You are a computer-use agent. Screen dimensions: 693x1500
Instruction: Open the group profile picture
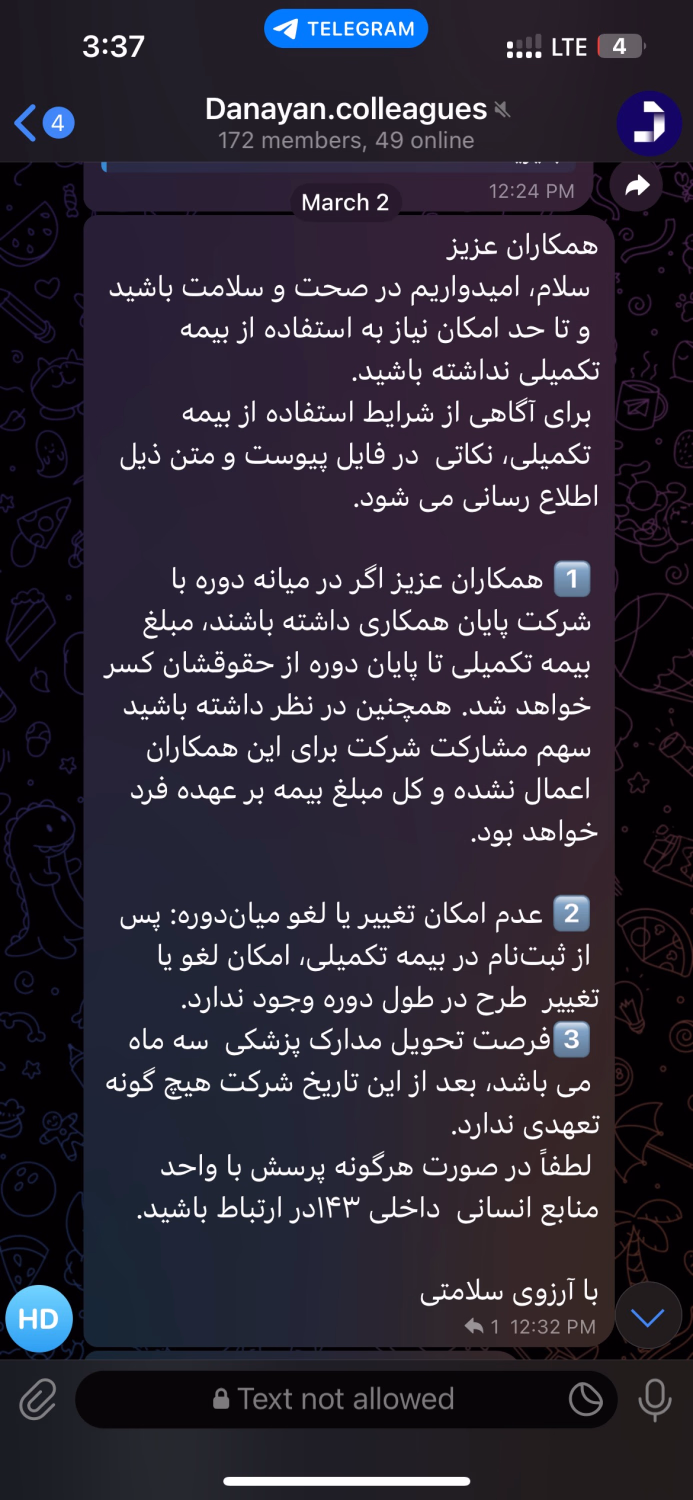click(x=648, y=123)
